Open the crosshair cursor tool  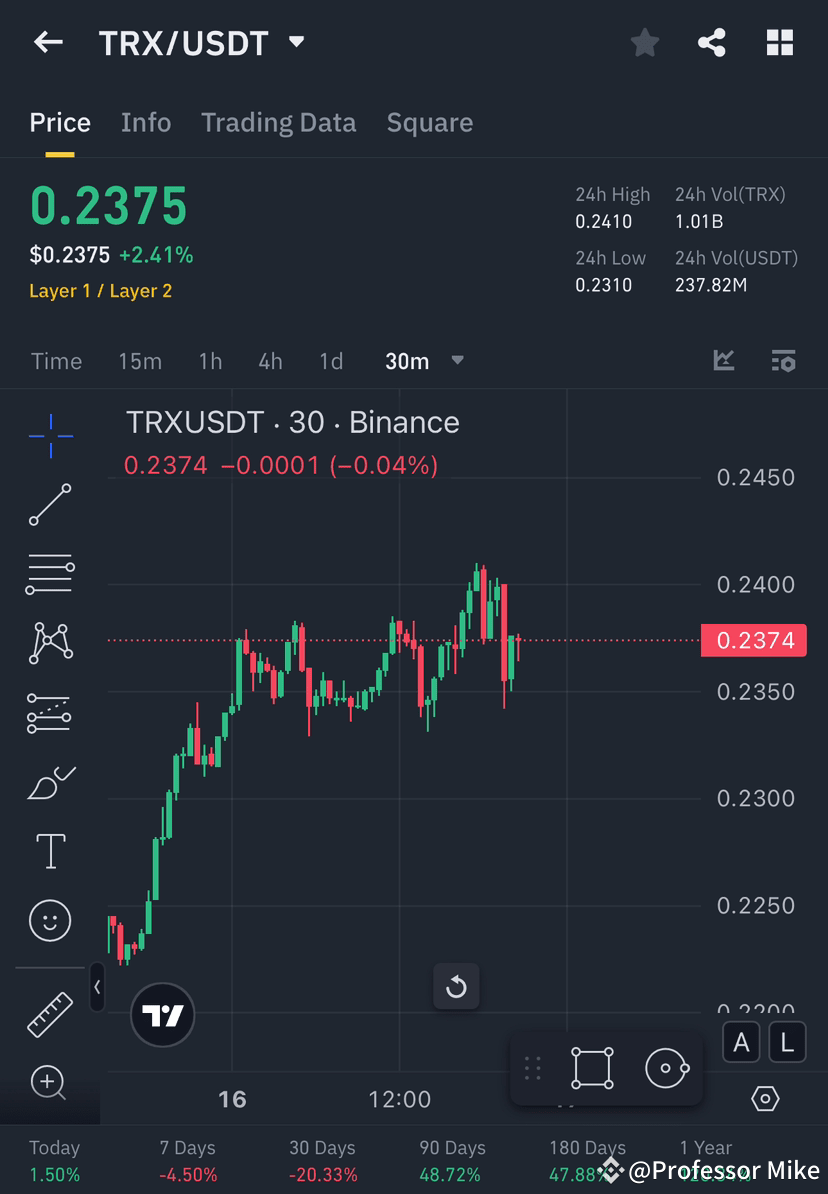coord(50,435)
